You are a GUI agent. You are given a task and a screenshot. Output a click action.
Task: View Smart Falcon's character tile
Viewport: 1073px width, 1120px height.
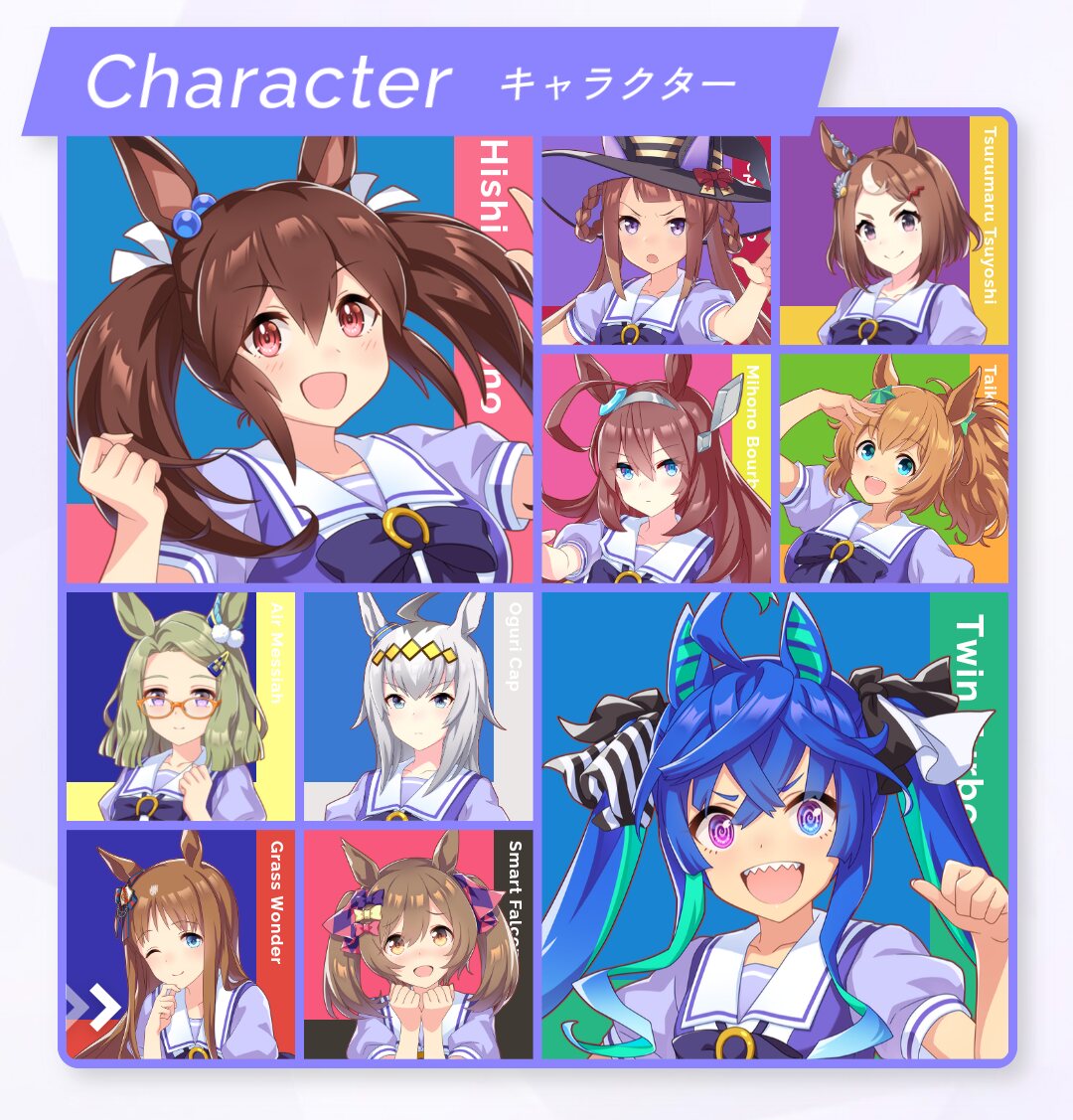click(x=418, y=944)
